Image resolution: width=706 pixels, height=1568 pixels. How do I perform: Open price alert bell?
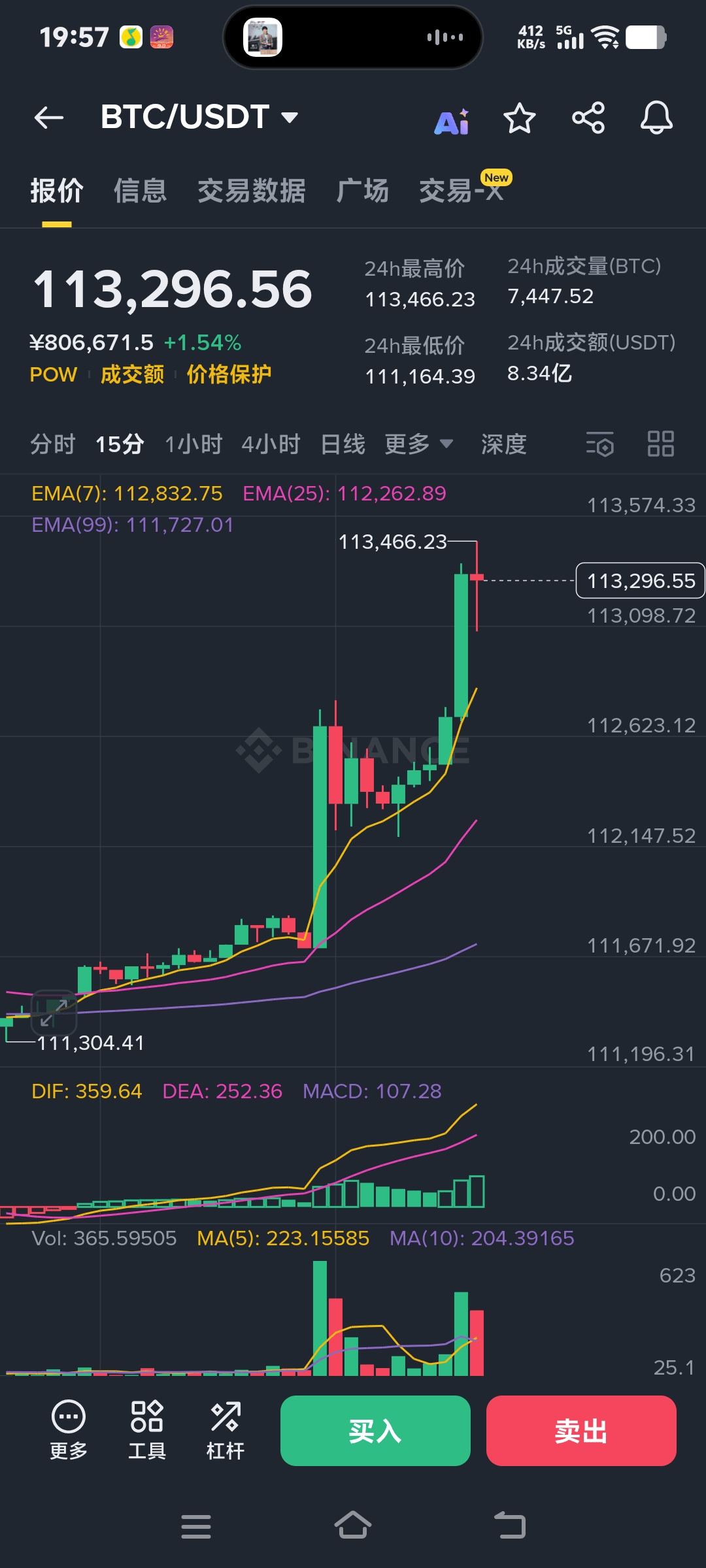click(656, 118)
